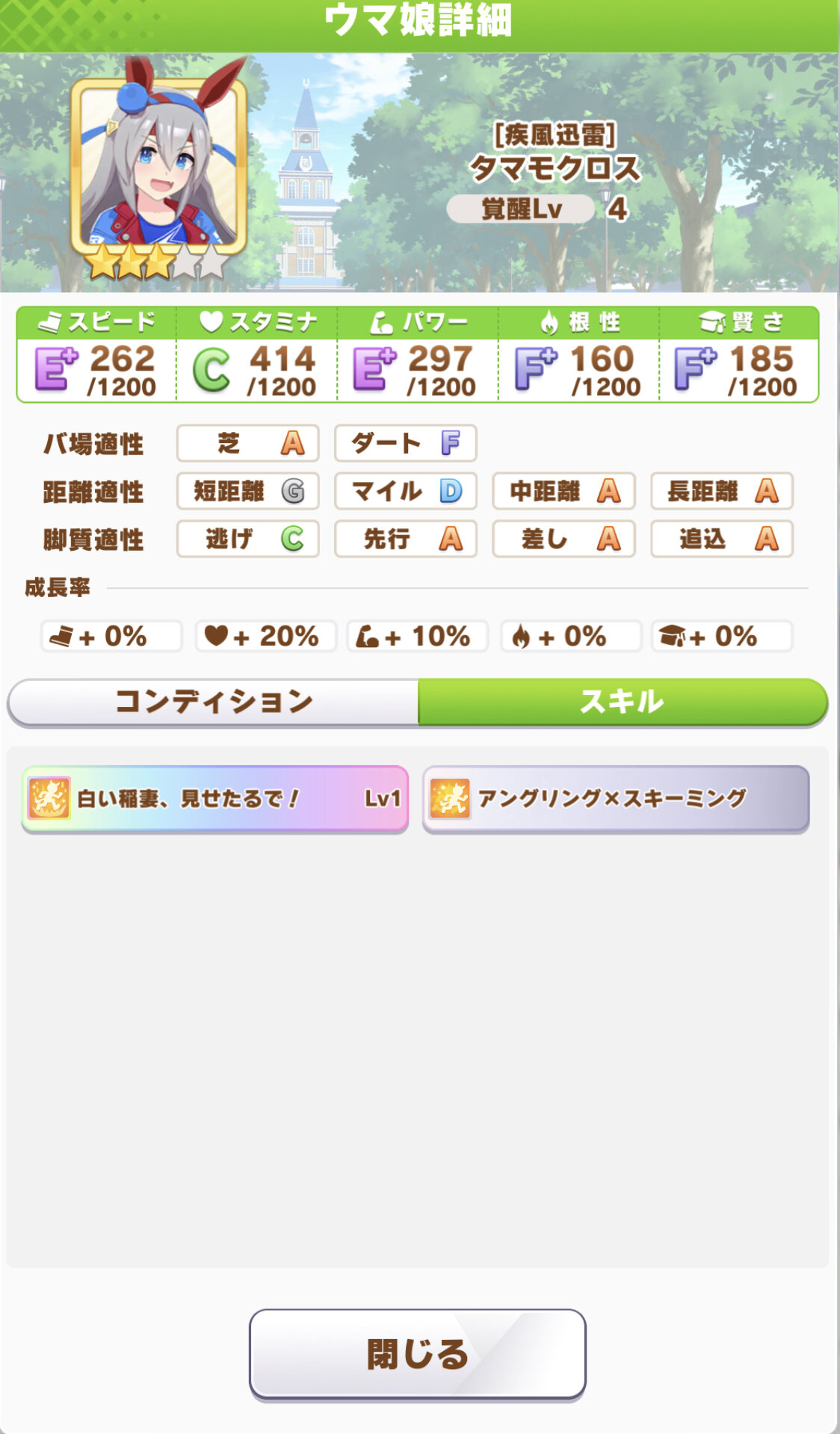Viewport: 840px width, 1434px height.
Task: Close the dialog with 閉じる
Action: click(417, 1353)
